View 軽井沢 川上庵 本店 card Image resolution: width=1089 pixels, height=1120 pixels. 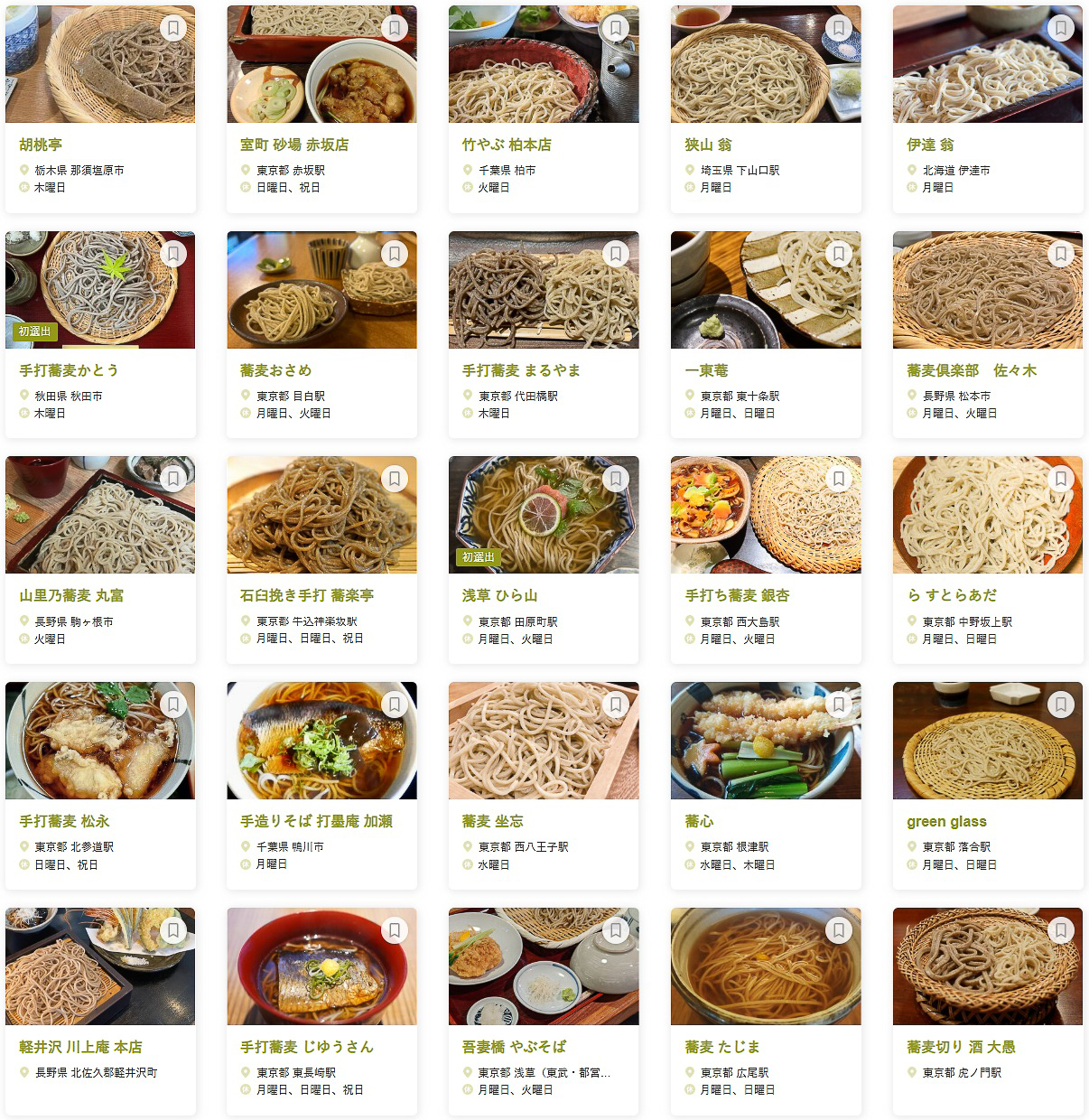[x=80, y=1047]
